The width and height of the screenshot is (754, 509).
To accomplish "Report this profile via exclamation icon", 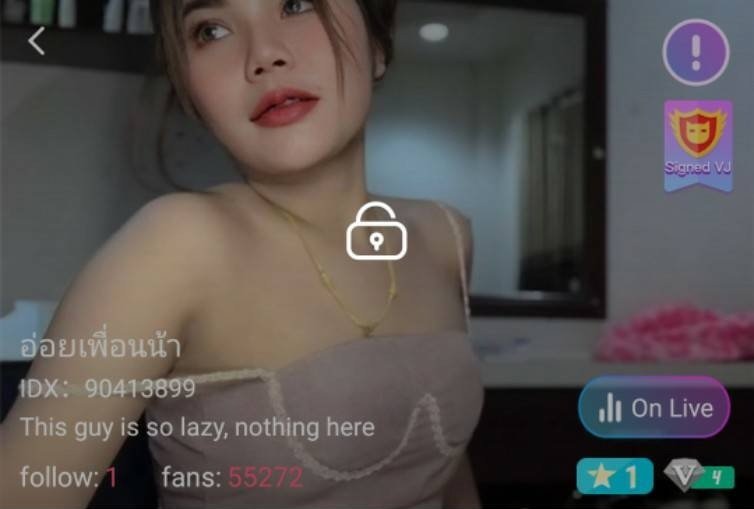I will 696,52.
